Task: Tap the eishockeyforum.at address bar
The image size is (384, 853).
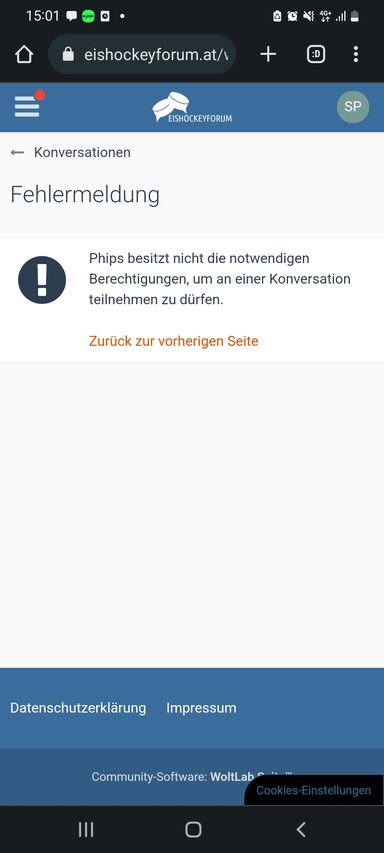Action: click(x=143, y=54)
